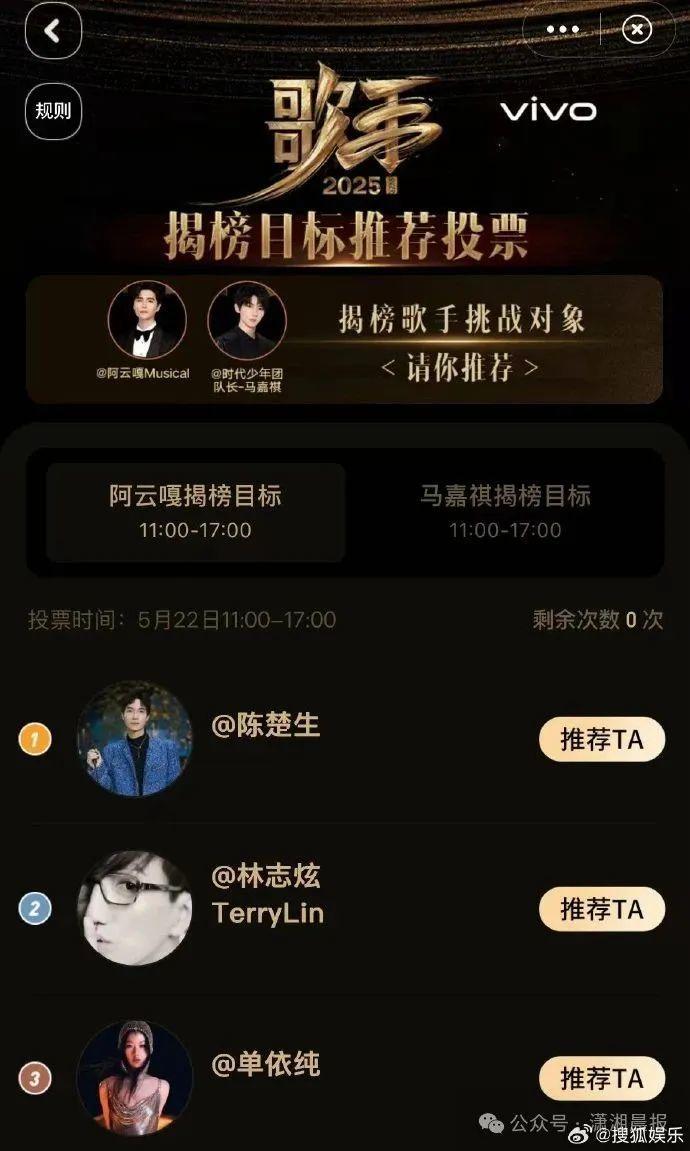Viewport: 690px width, 1151px height.
Task: Recommend 陈楚生 with 推荐TA
Action: coord(601,739)
